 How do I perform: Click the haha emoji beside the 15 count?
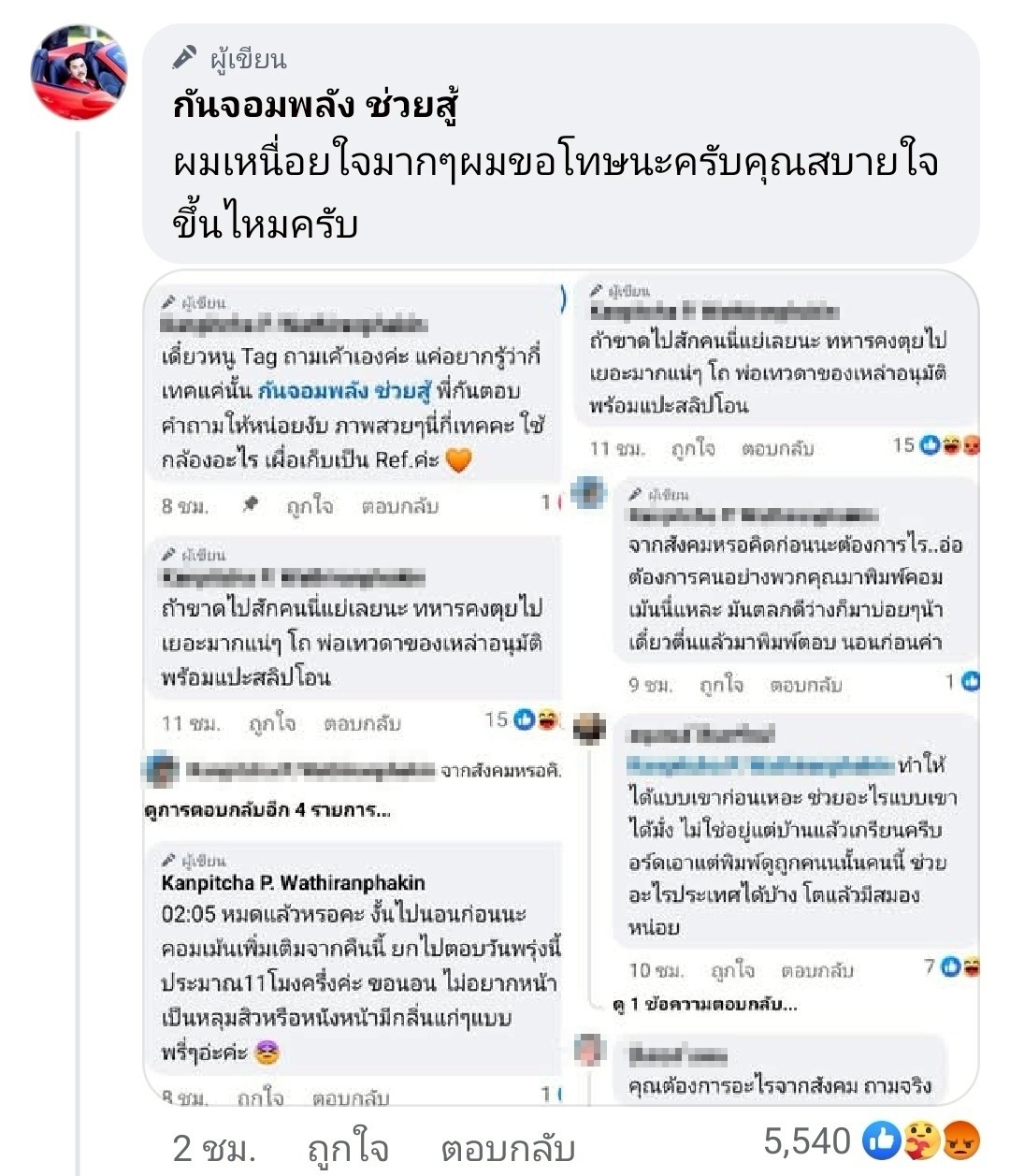pos(548,720)
